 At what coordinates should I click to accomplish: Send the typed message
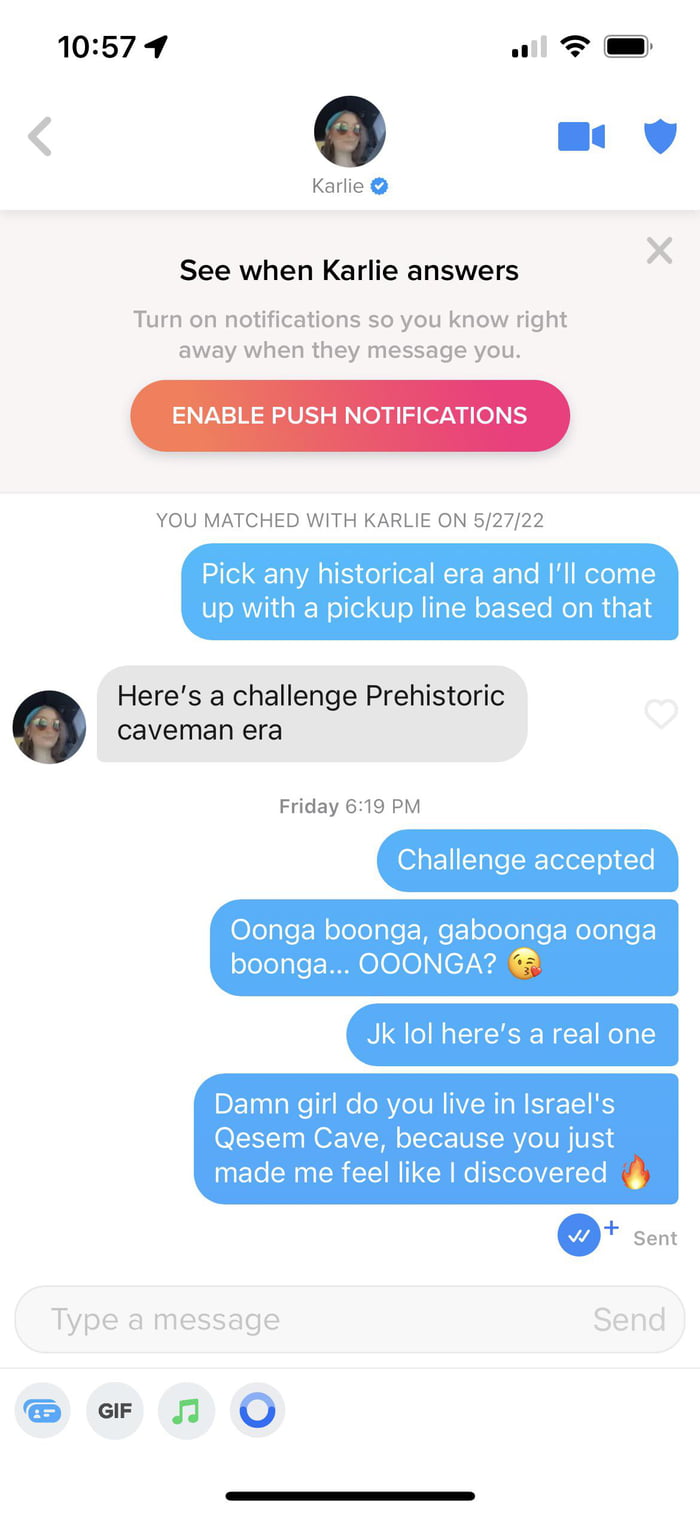point(628,1319)
